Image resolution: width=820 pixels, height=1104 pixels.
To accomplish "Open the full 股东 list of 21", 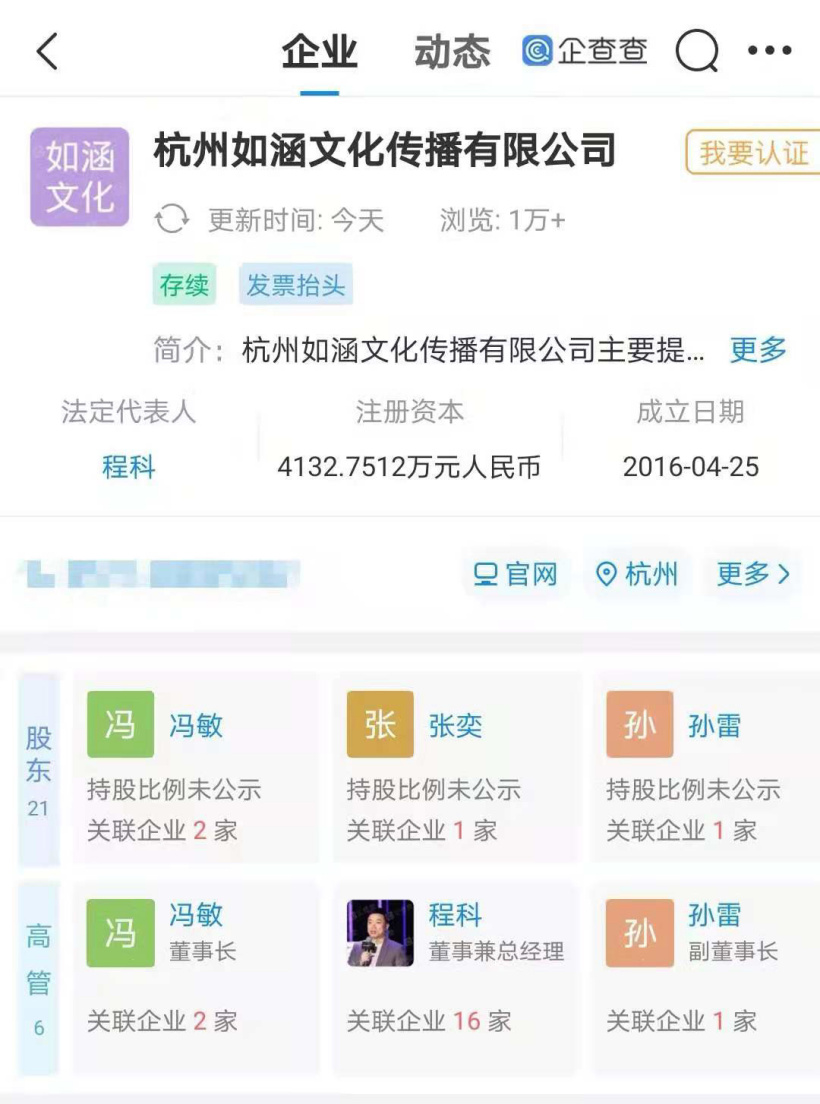I will [39, 768].
